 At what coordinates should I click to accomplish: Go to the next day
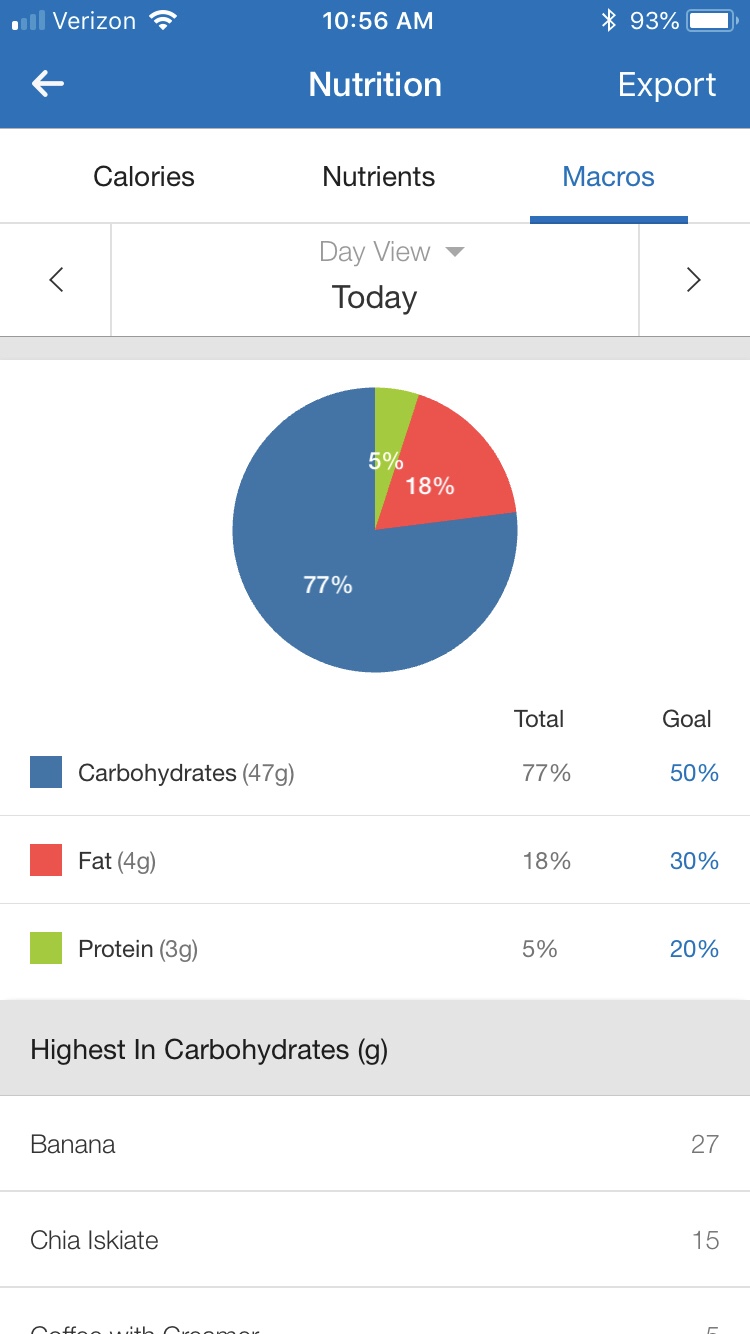tap(694, 280)
